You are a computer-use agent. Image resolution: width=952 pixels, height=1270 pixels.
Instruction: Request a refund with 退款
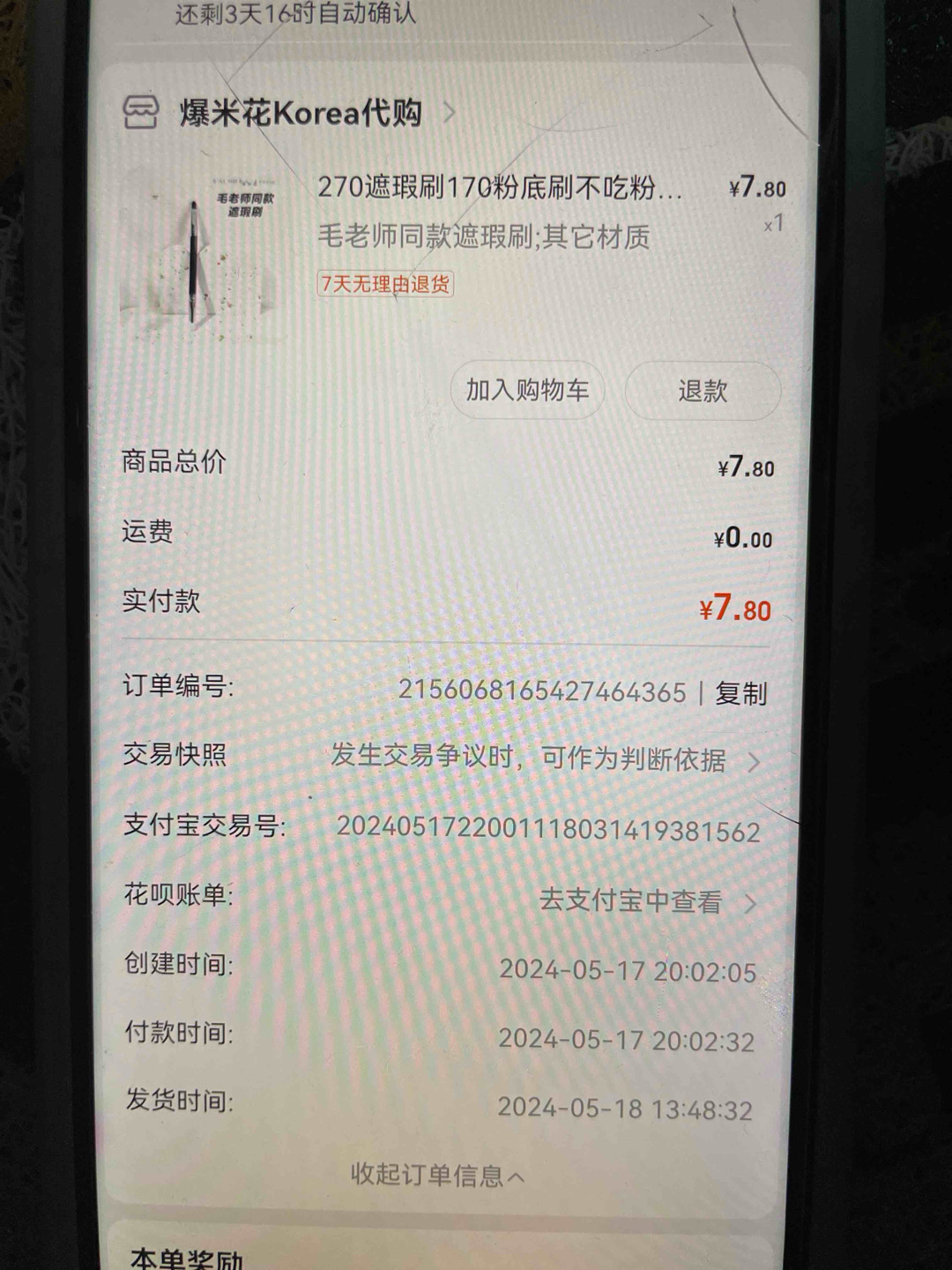[x=703, y=391]
